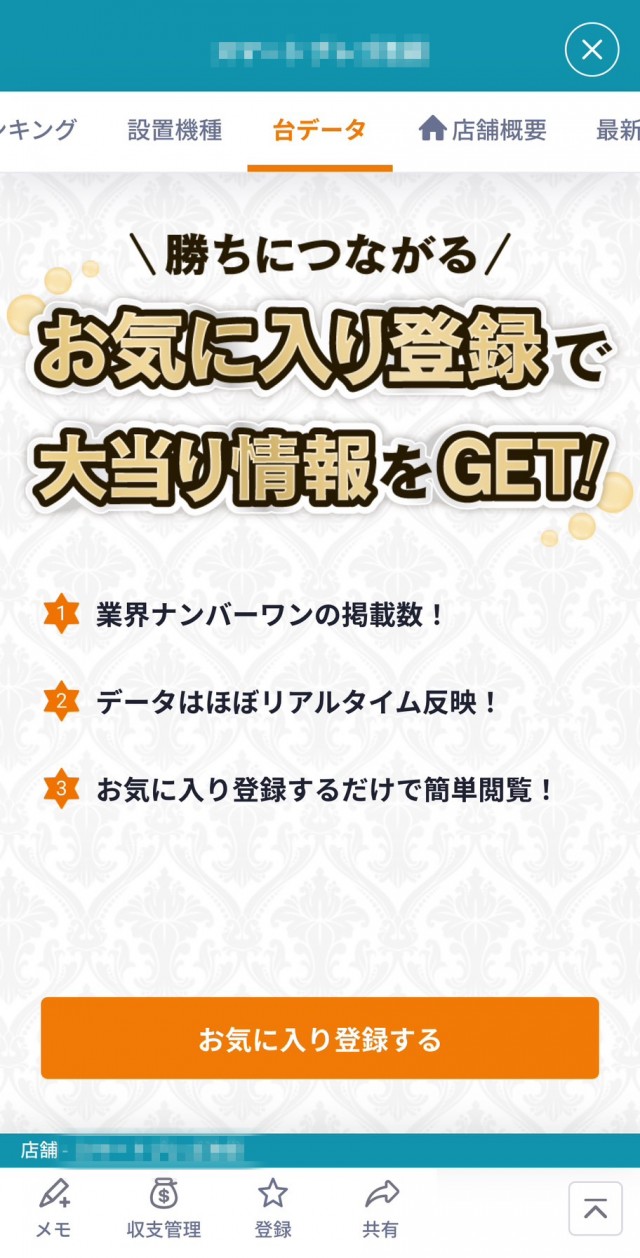Screen dimensions: 640x1258
Task: Share this store via 共有
Action: [381, 1208]
